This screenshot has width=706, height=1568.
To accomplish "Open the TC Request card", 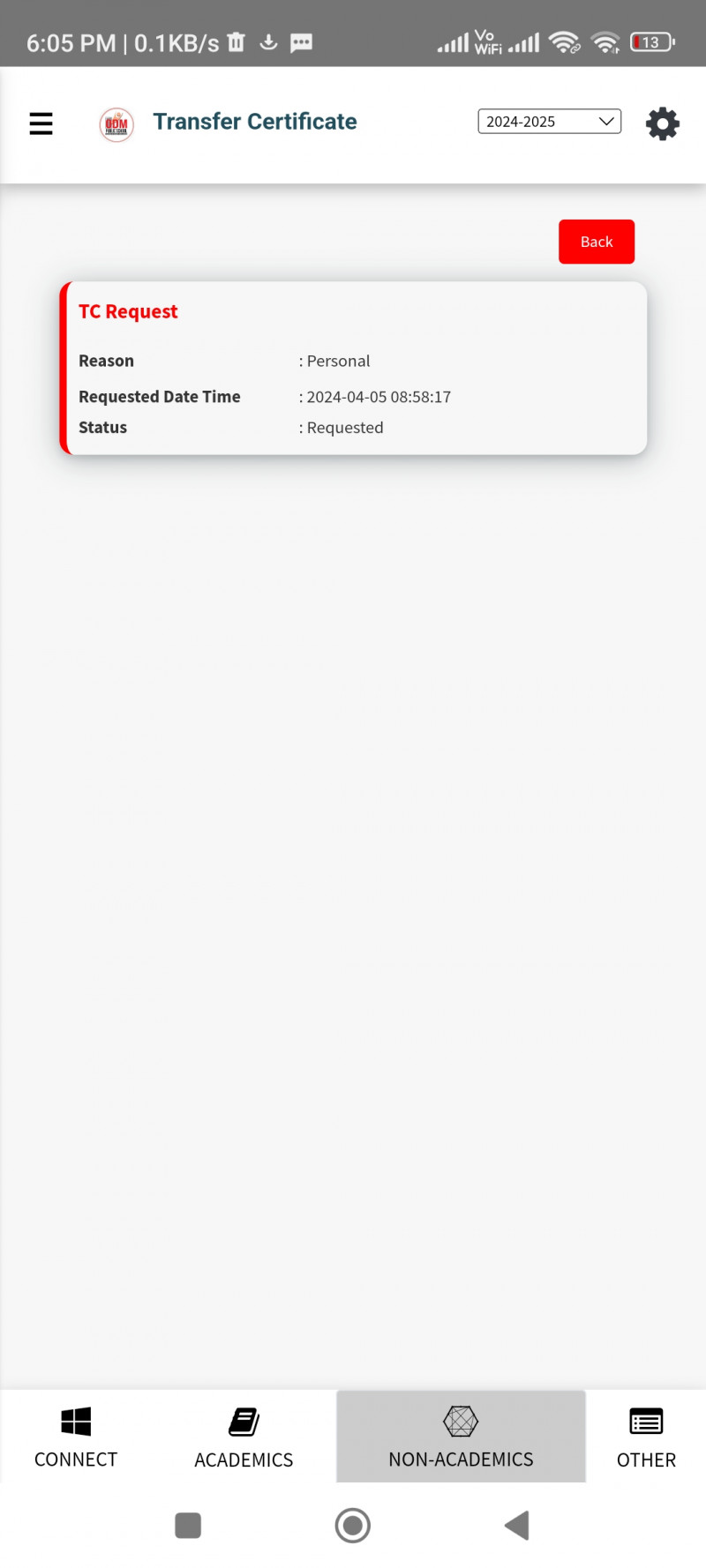I will [x=353, y=369].
